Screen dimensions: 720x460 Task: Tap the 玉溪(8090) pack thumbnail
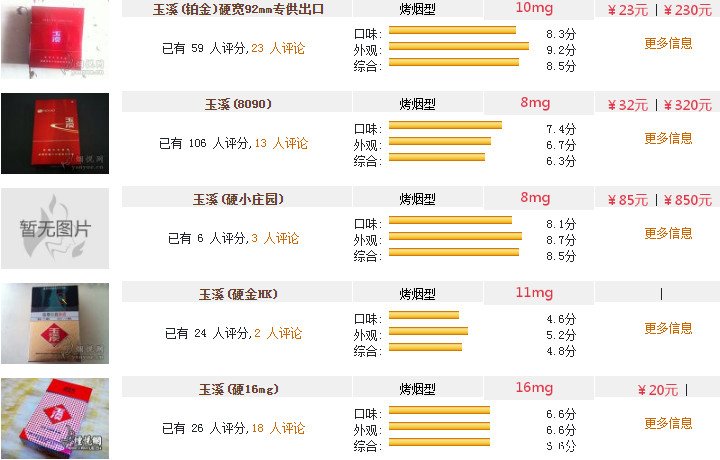point(54,133)
